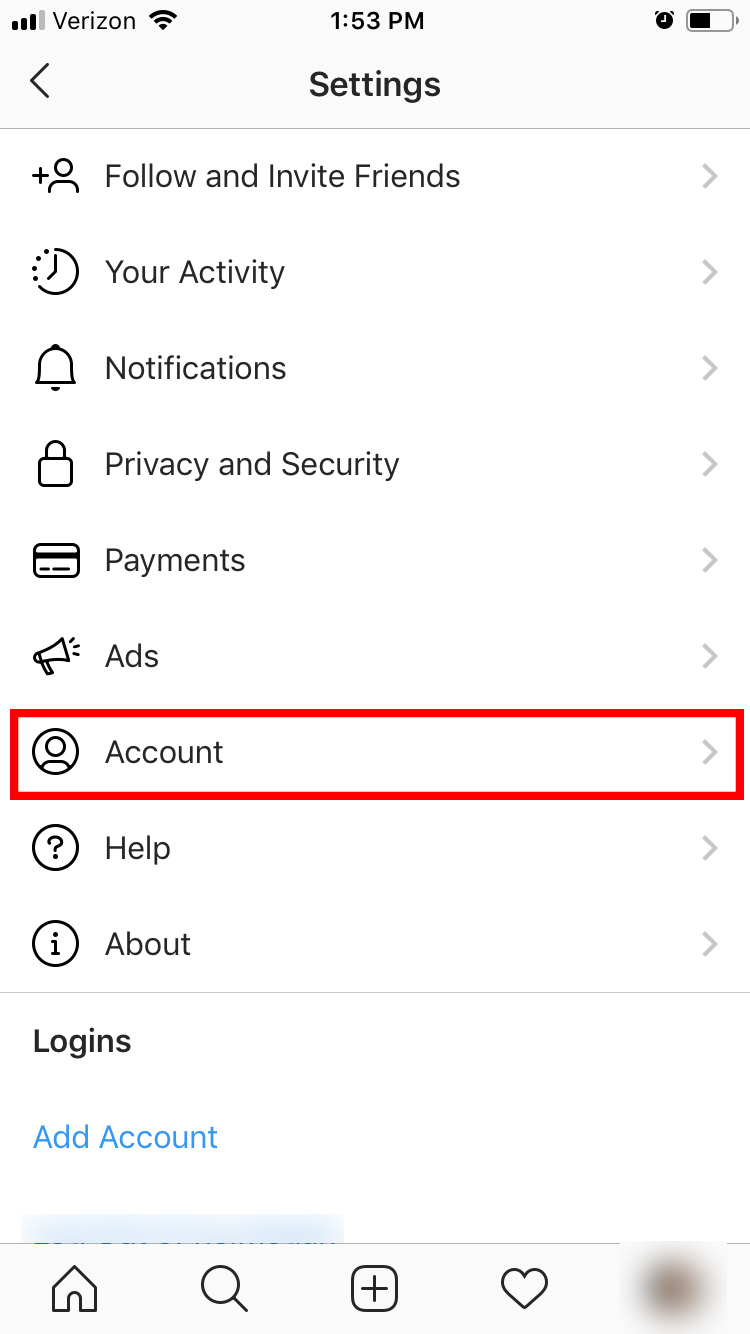Switch to the Profile tab

click(673, 1288)
